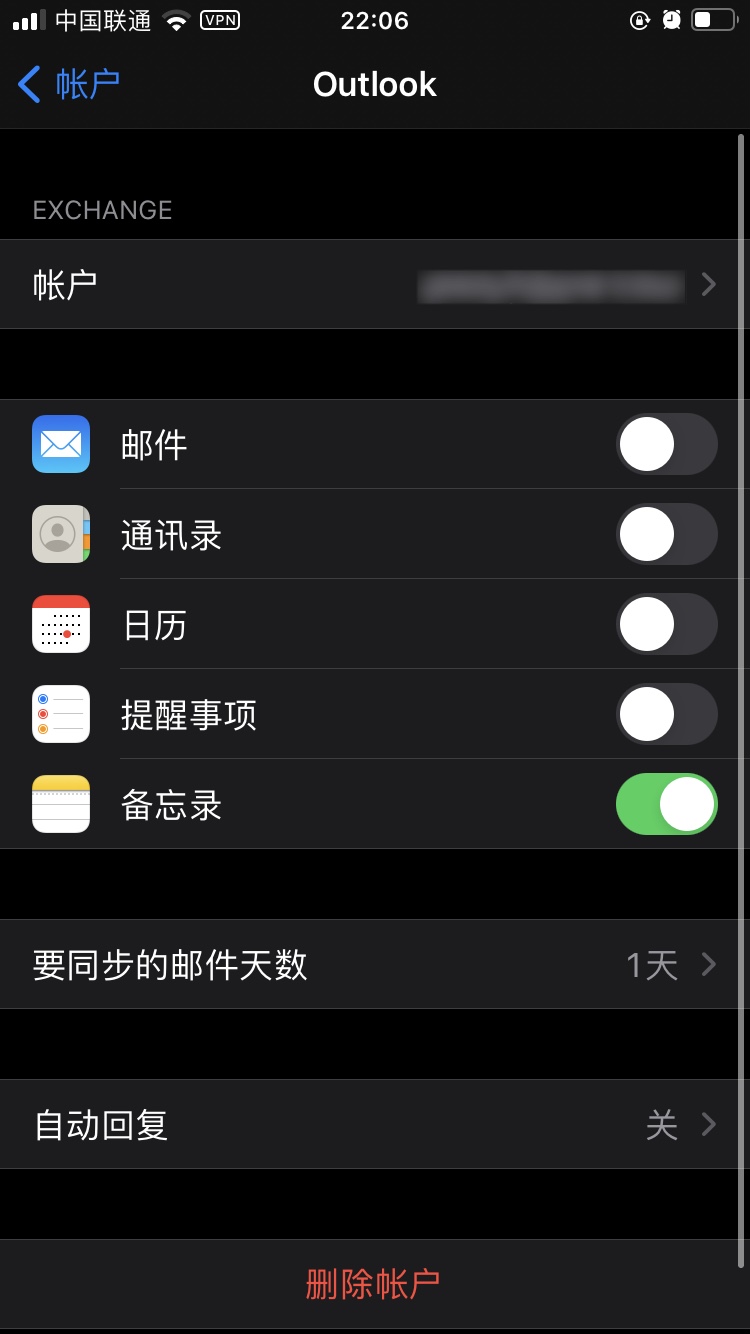Go back to 帐户 list
The width and height of the screenshot is (750, 1334).
coord(68,85)
